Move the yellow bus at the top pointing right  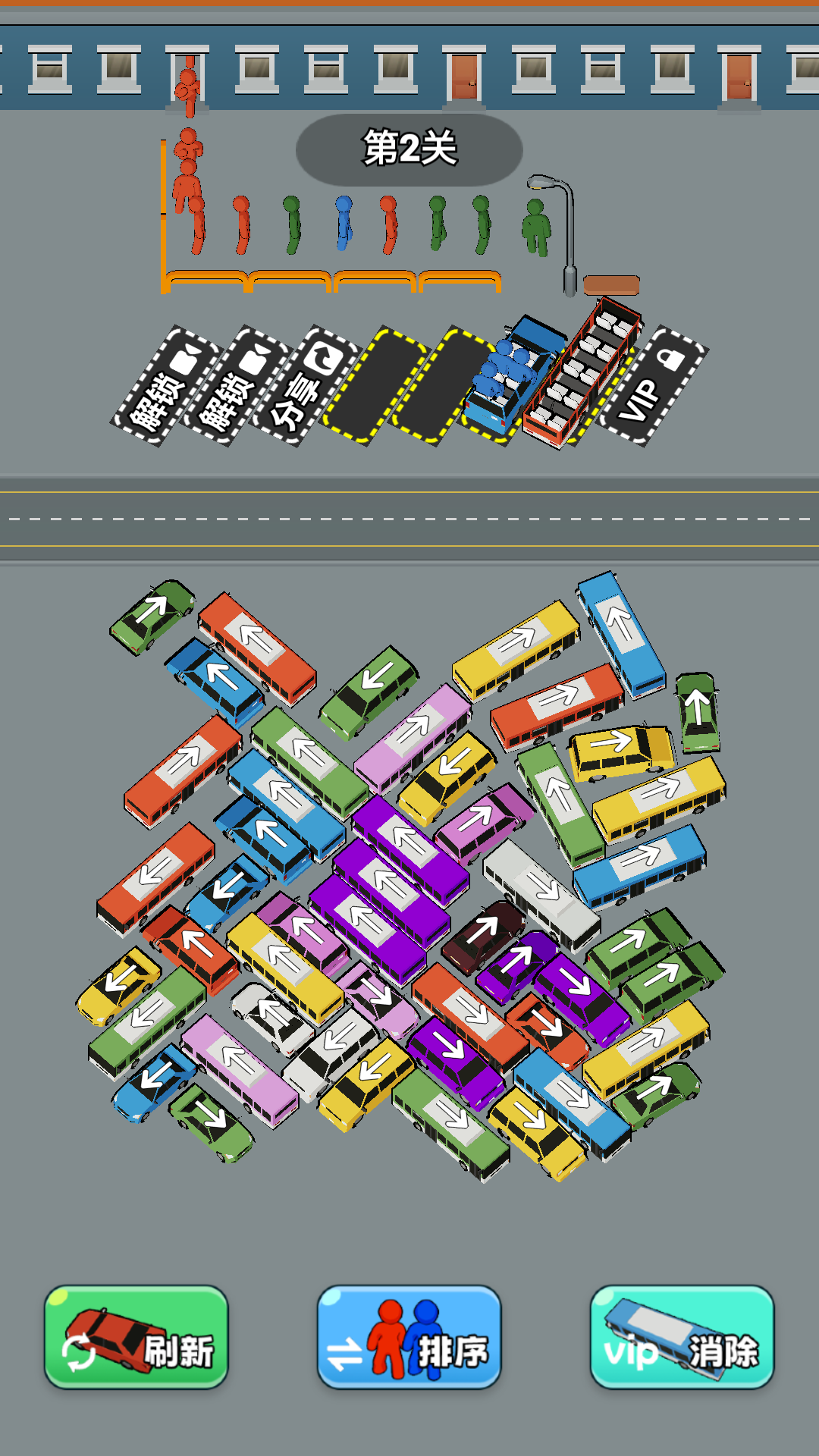tap(516, 648)
